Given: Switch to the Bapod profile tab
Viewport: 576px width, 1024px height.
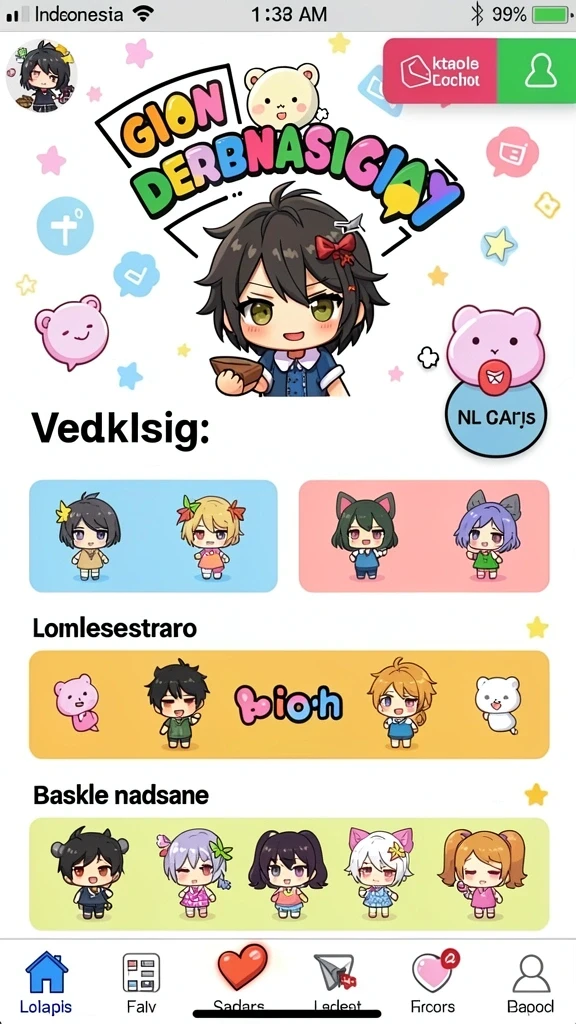Looking at the screenshot, I should coord(530,982).
